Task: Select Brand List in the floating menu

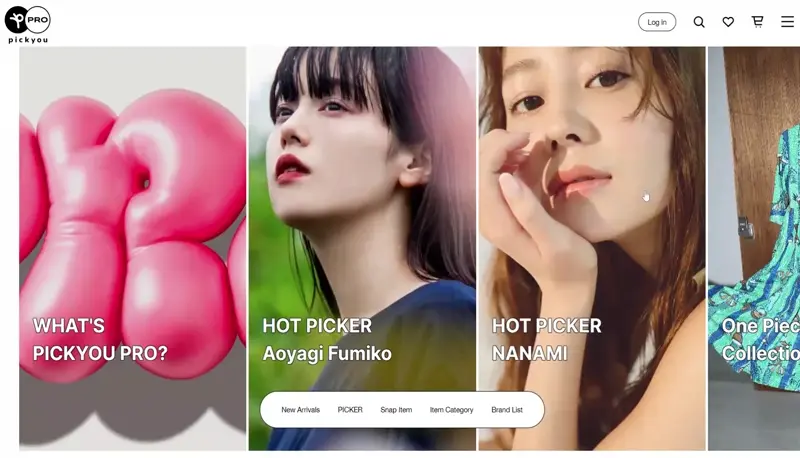Action: 507,410
